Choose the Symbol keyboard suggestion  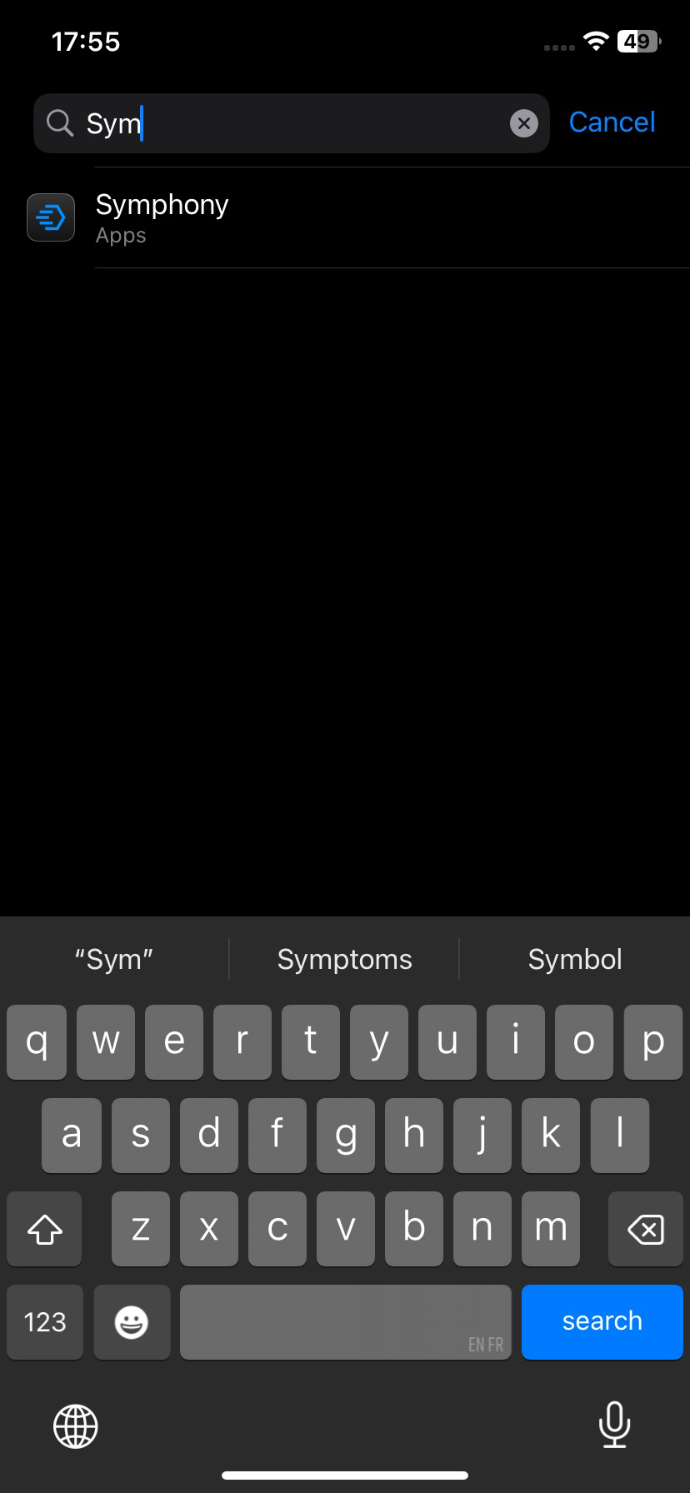click(x=575, y=959)
